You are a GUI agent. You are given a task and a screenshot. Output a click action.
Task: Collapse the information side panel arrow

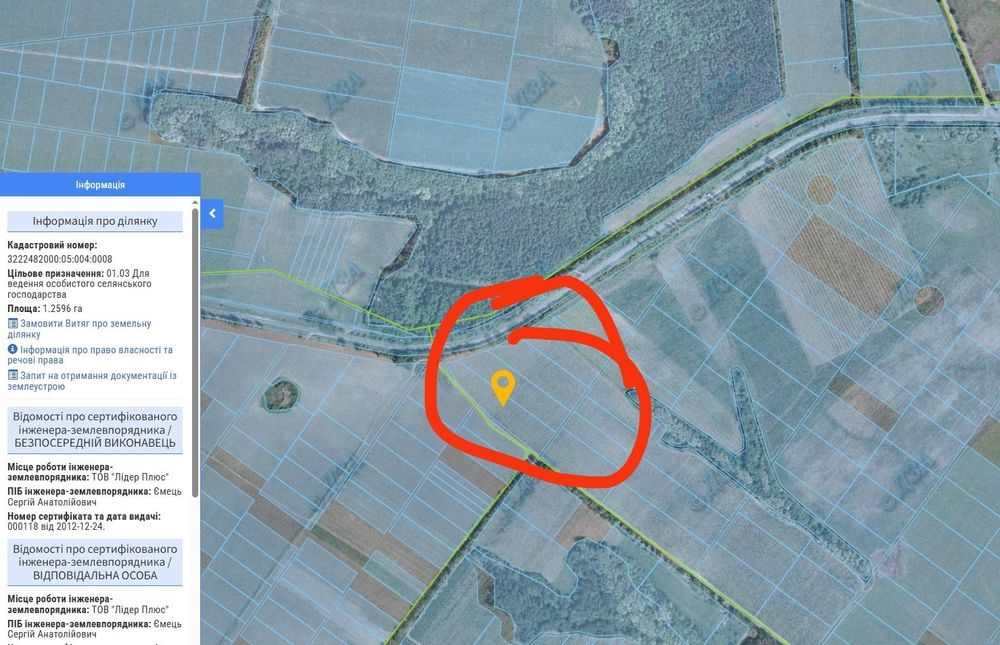coord(212,214)
